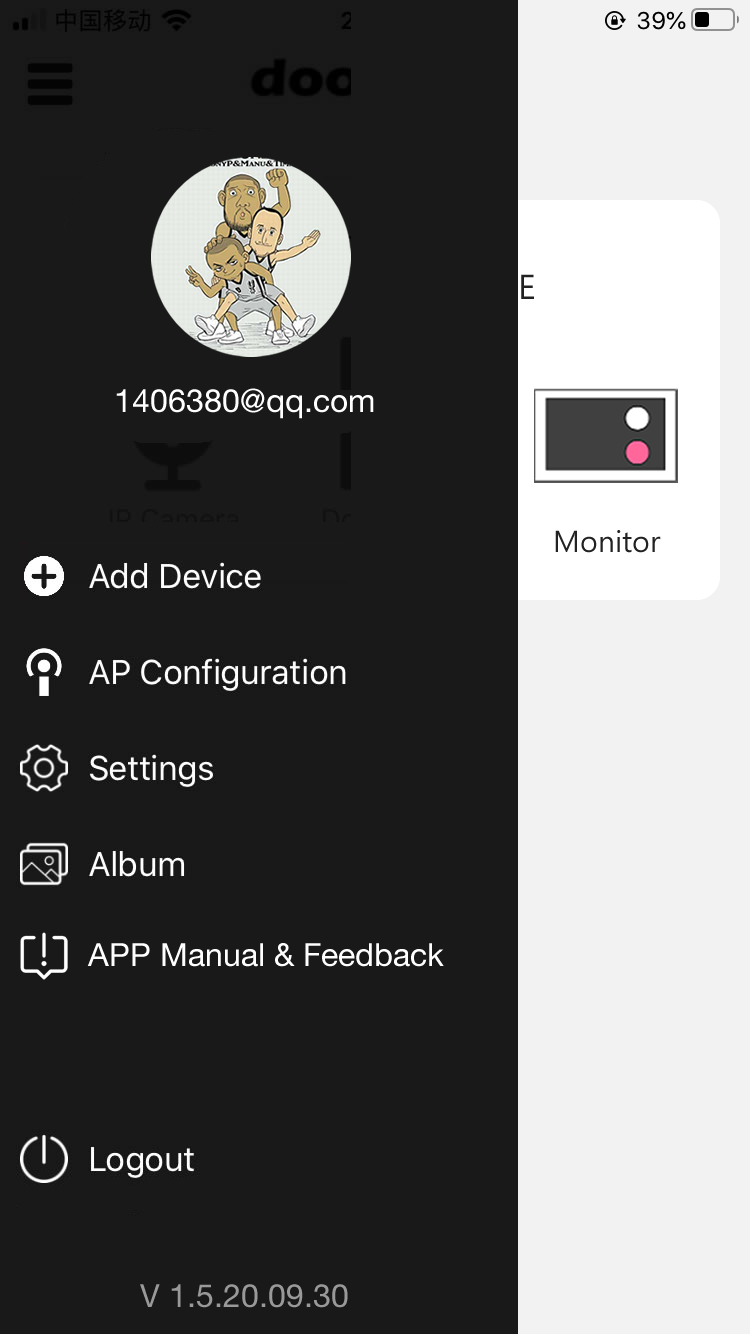Screen dimensions: 750x1334
Task: Log out of the account
Action: pyautogui.click(x=259, y=1159)
